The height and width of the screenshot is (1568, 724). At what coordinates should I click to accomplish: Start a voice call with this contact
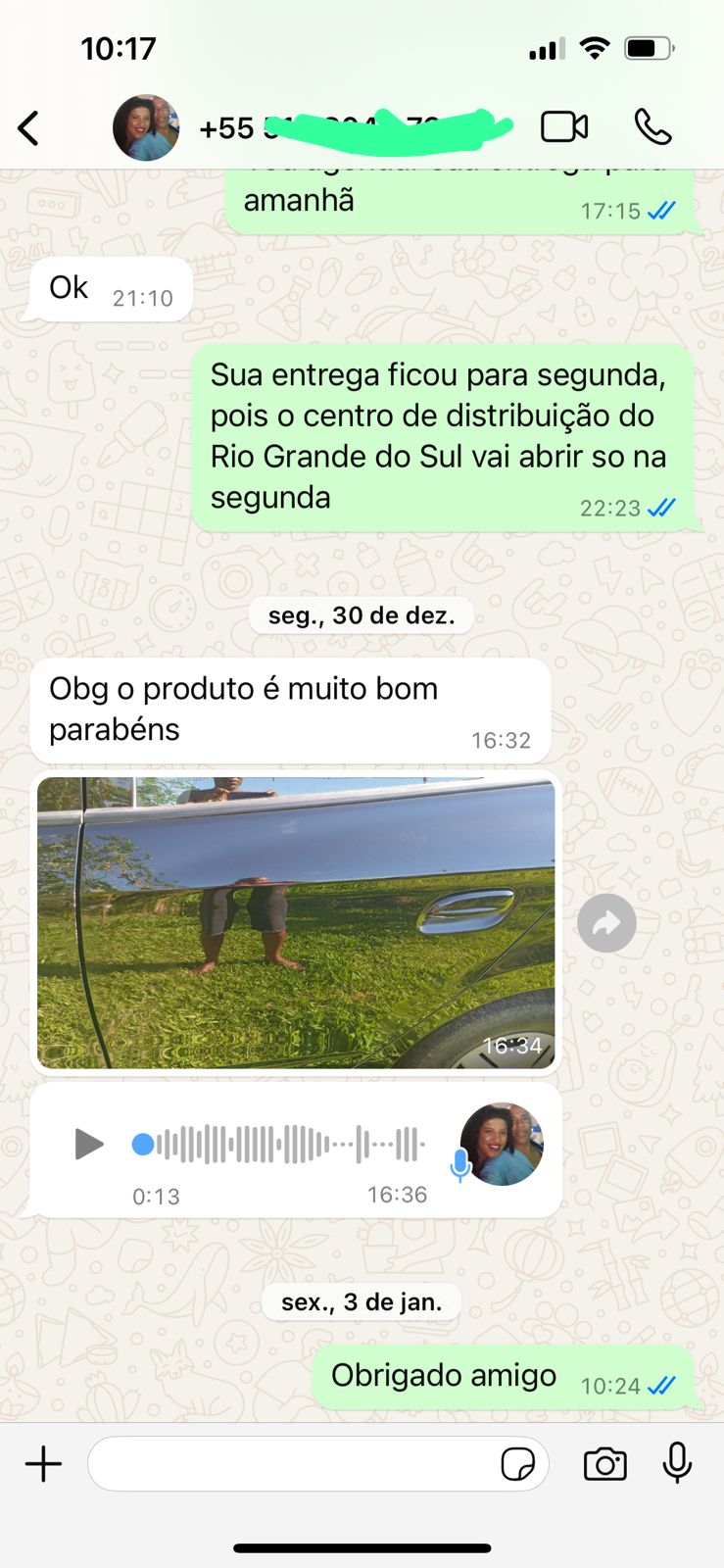coord(652,127)
